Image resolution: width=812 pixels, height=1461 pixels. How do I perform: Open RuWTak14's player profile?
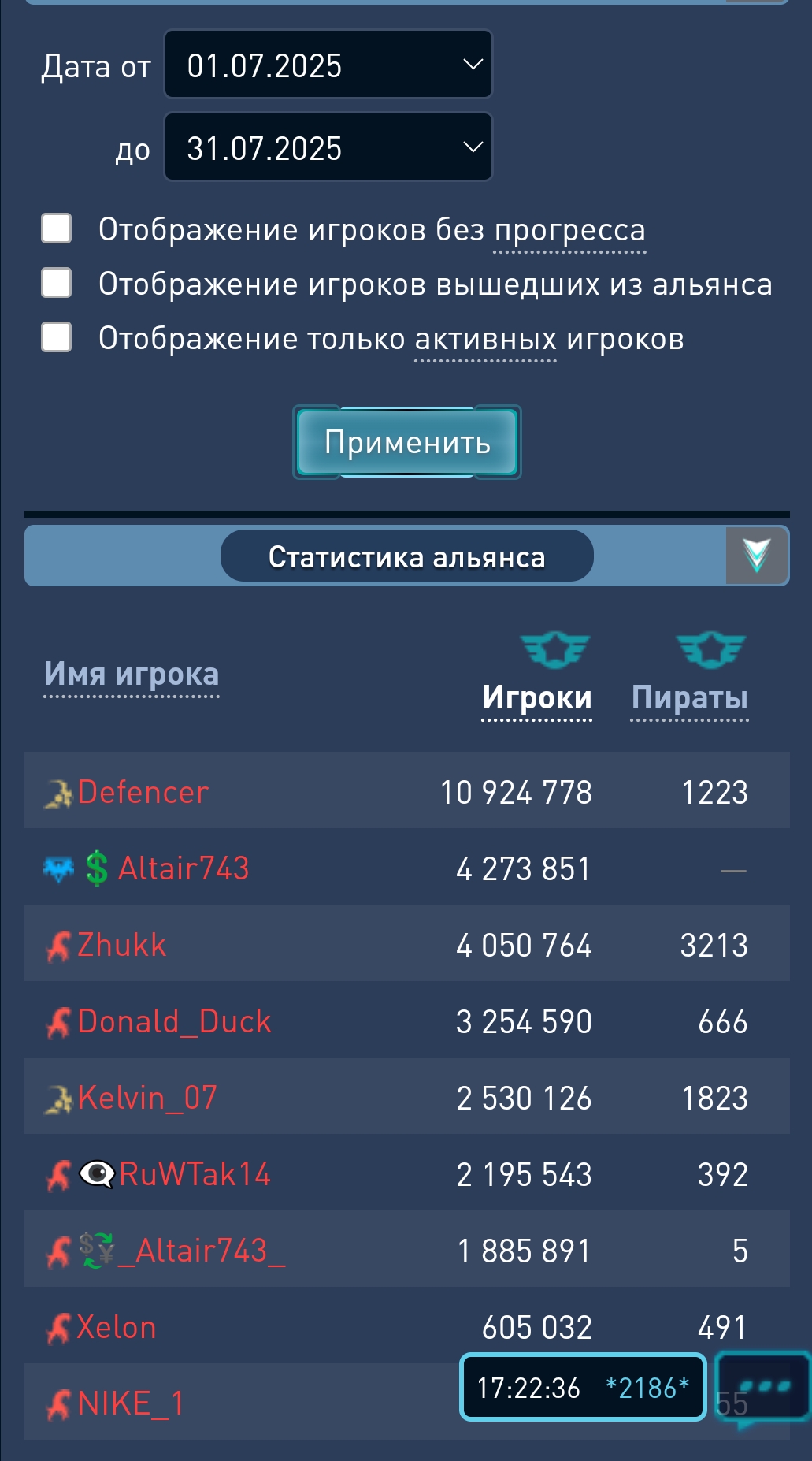(x=195, y=1174)
